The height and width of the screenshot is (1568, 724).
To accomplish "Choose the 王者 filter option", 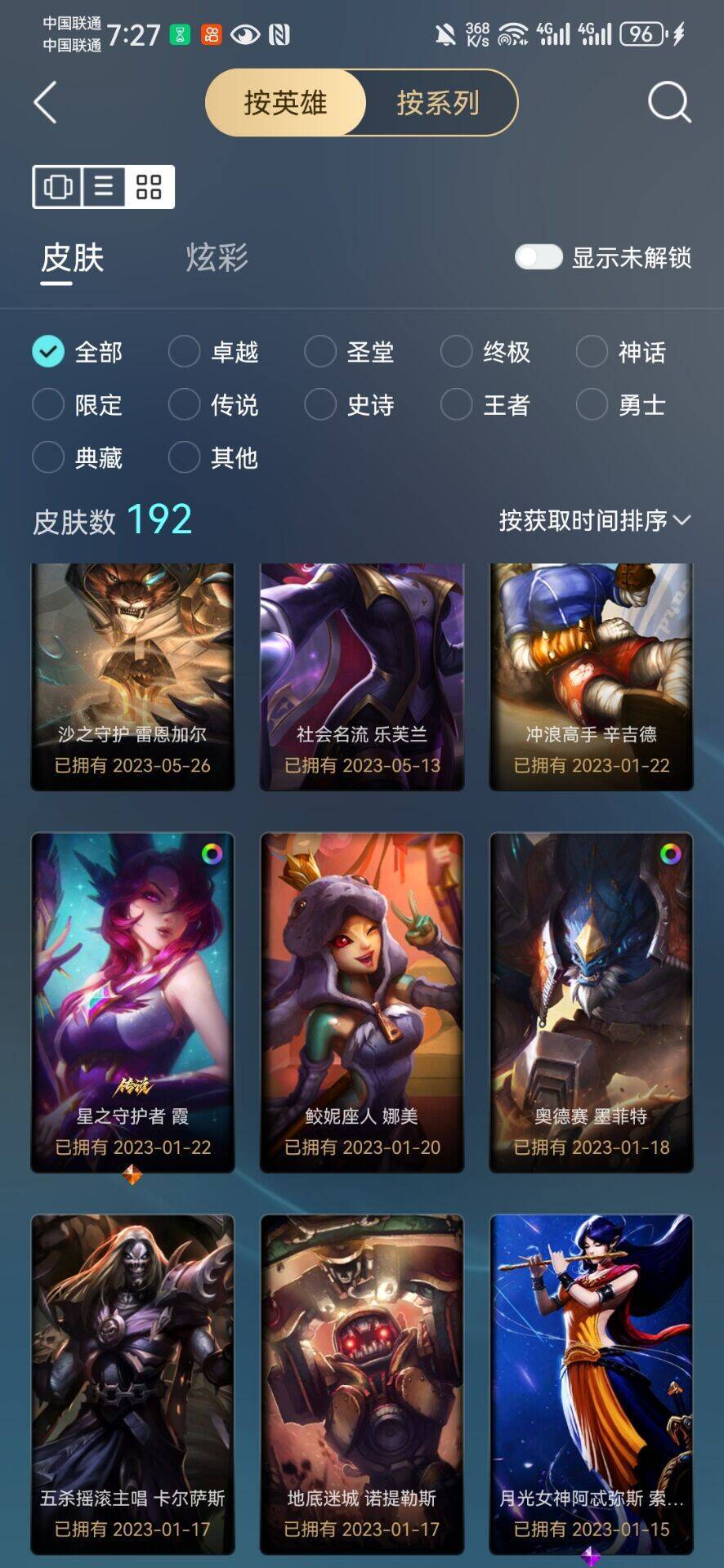I will (x=488, y=405).
